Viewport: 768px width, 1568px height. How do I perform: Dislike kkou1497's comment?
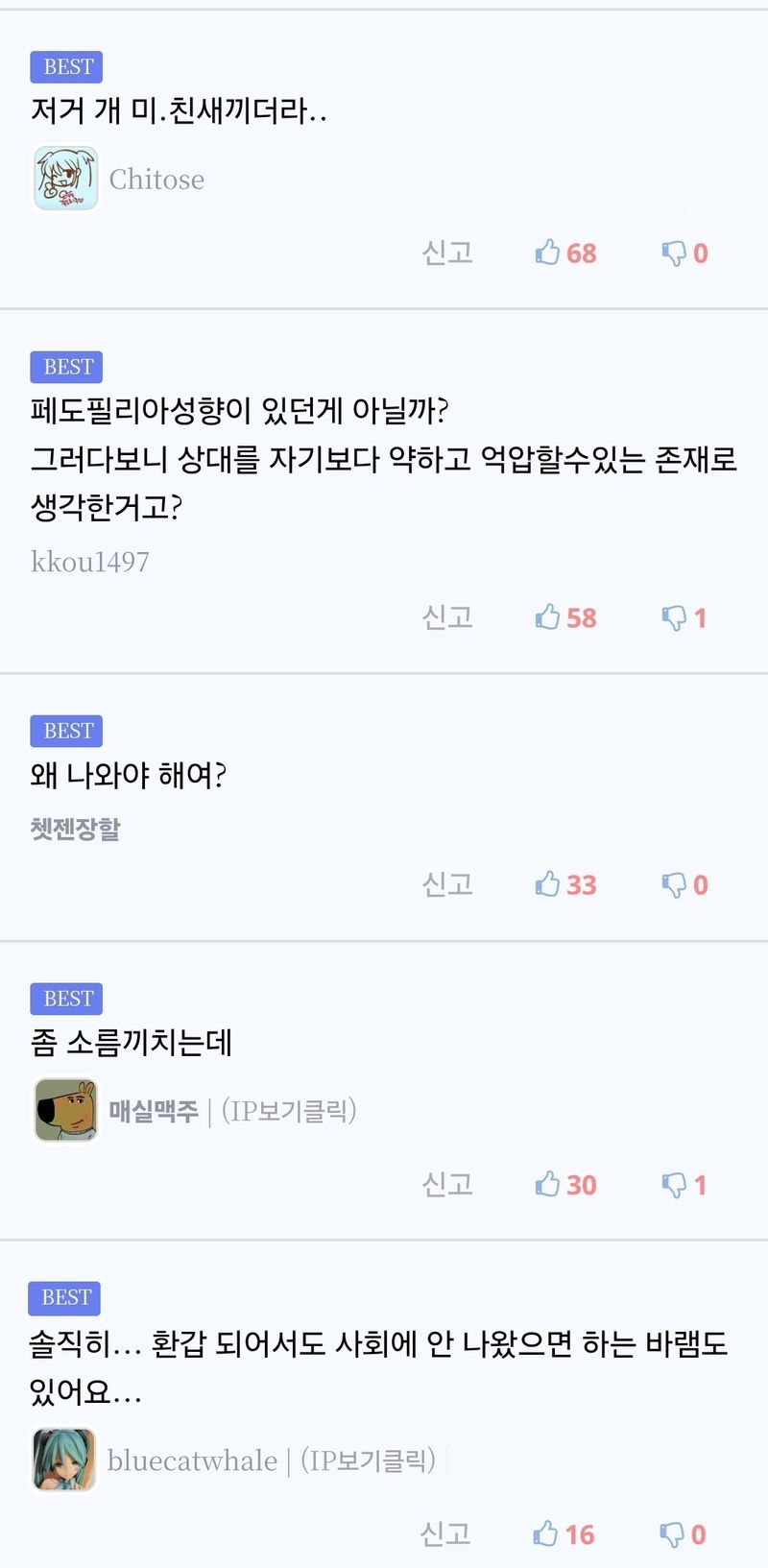tap(684, 617)
